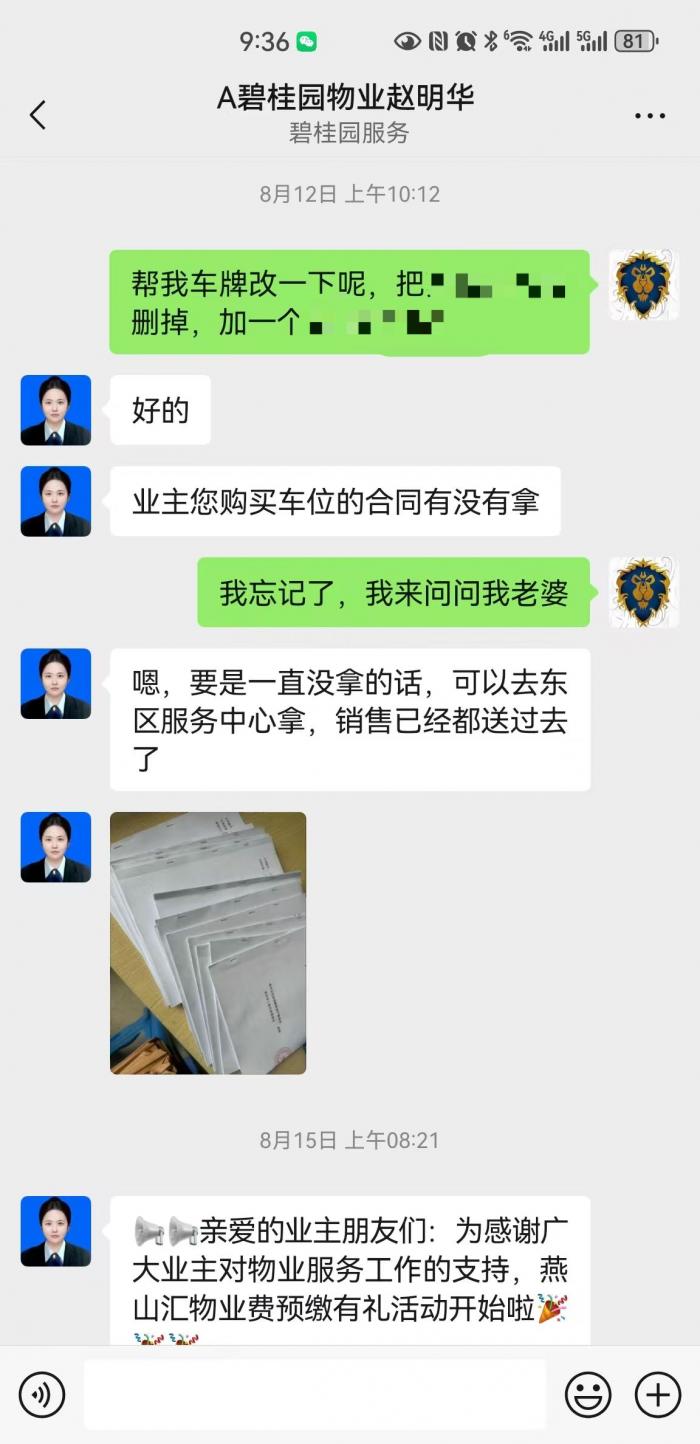Go back to the chat list

point(38,115)
